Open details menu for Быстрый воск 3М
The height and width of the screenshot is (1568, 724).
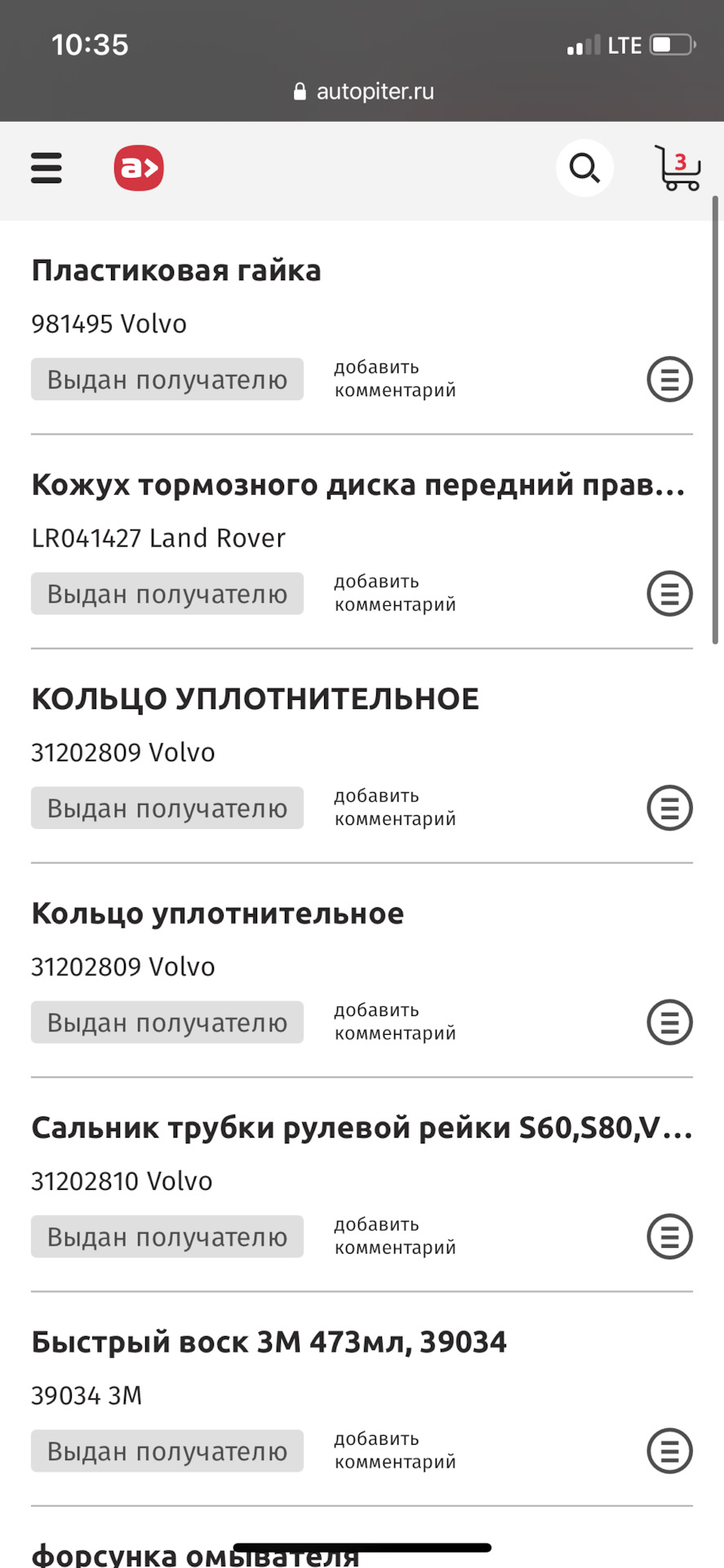pos(669,1451)
